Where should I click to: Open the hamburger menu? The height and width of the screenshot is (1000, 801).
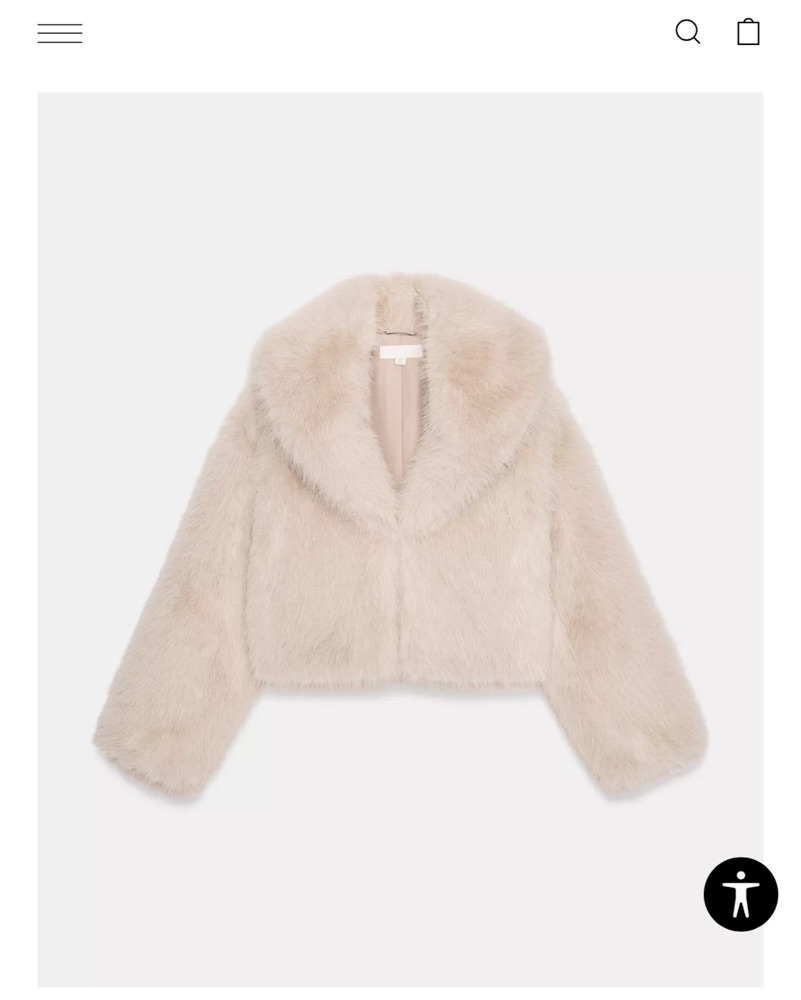pos(60,33)
